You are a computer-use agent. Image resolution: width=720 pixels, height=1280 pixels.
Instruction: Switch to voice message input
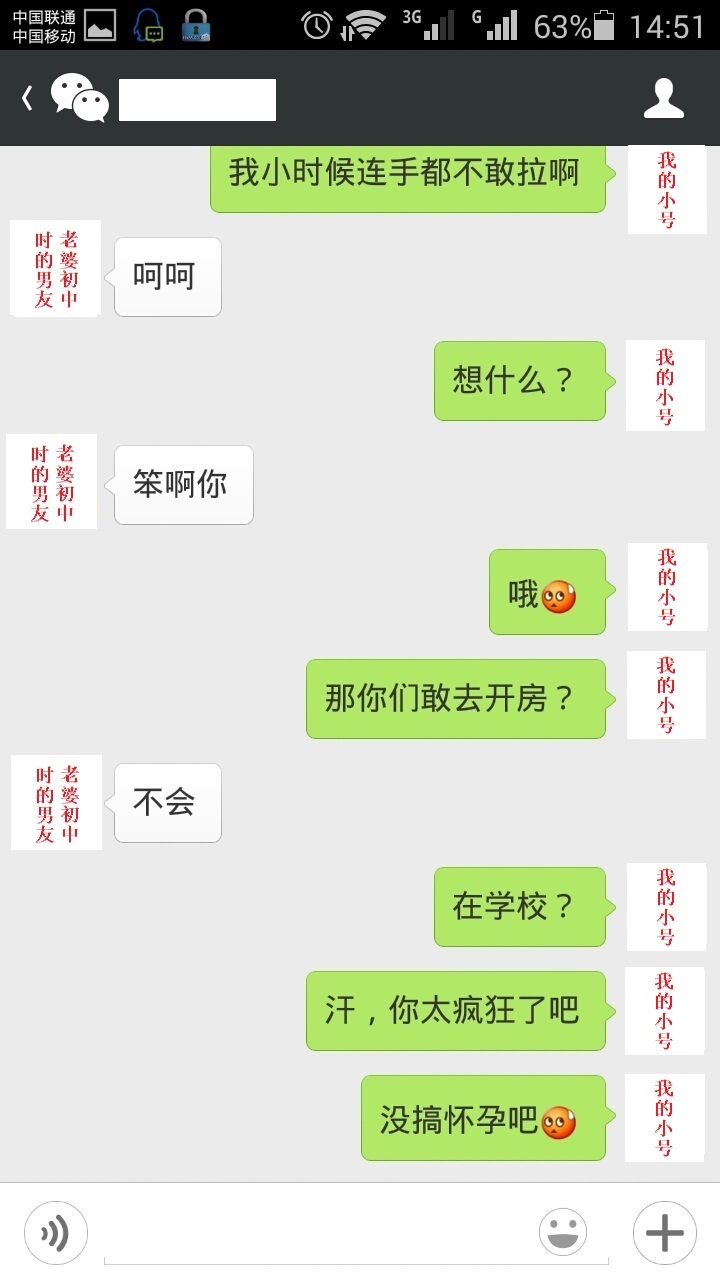56,1233
